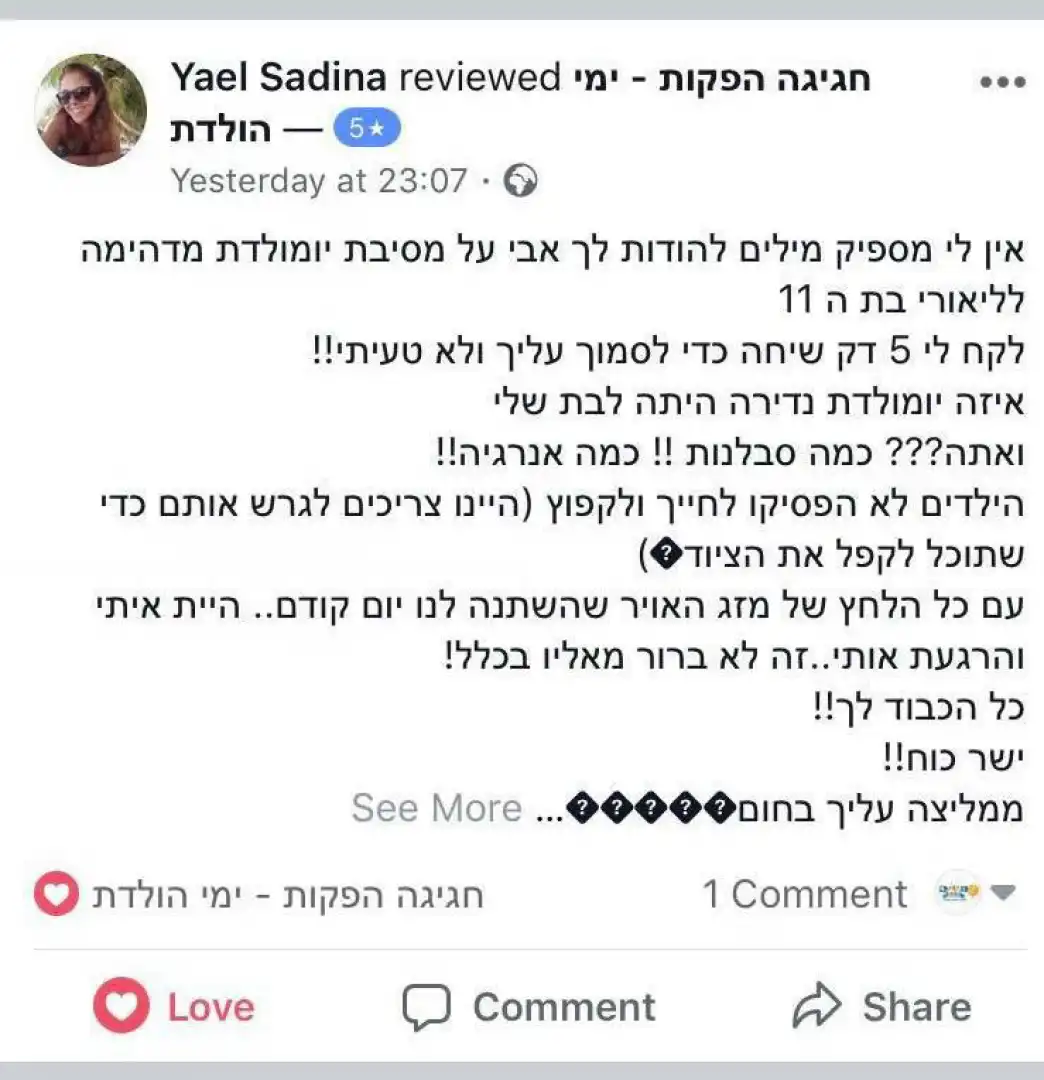1044x1080 pixels.
Task: Share this review post
Action: click(x=880, y=1007)
